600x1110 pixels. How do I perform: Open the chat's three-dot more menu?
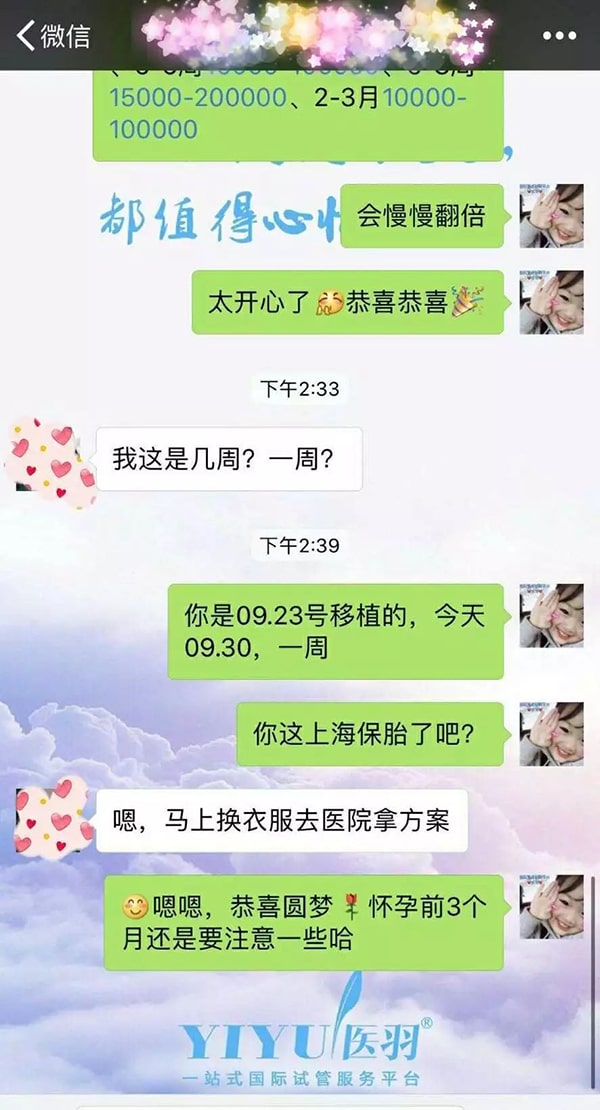point(559,36)
